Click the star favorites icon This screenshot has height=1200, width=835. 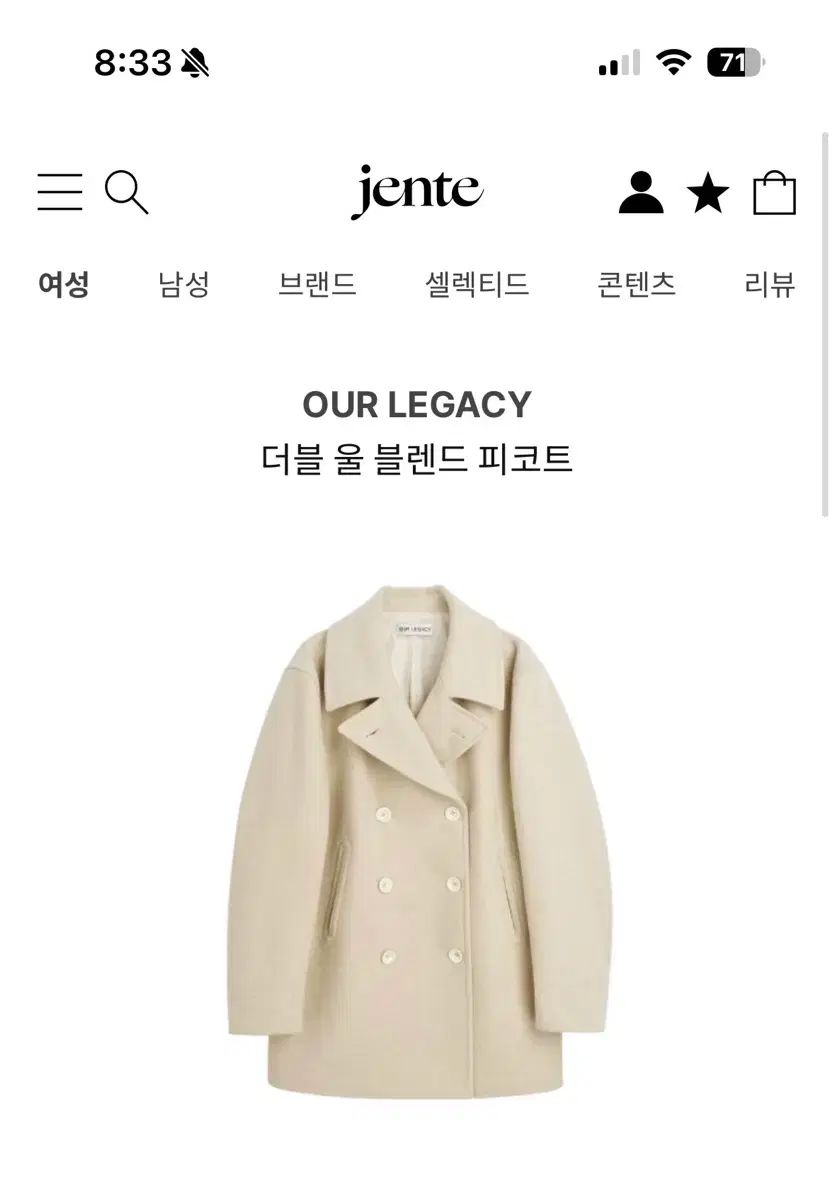click(x=707, y=194)
